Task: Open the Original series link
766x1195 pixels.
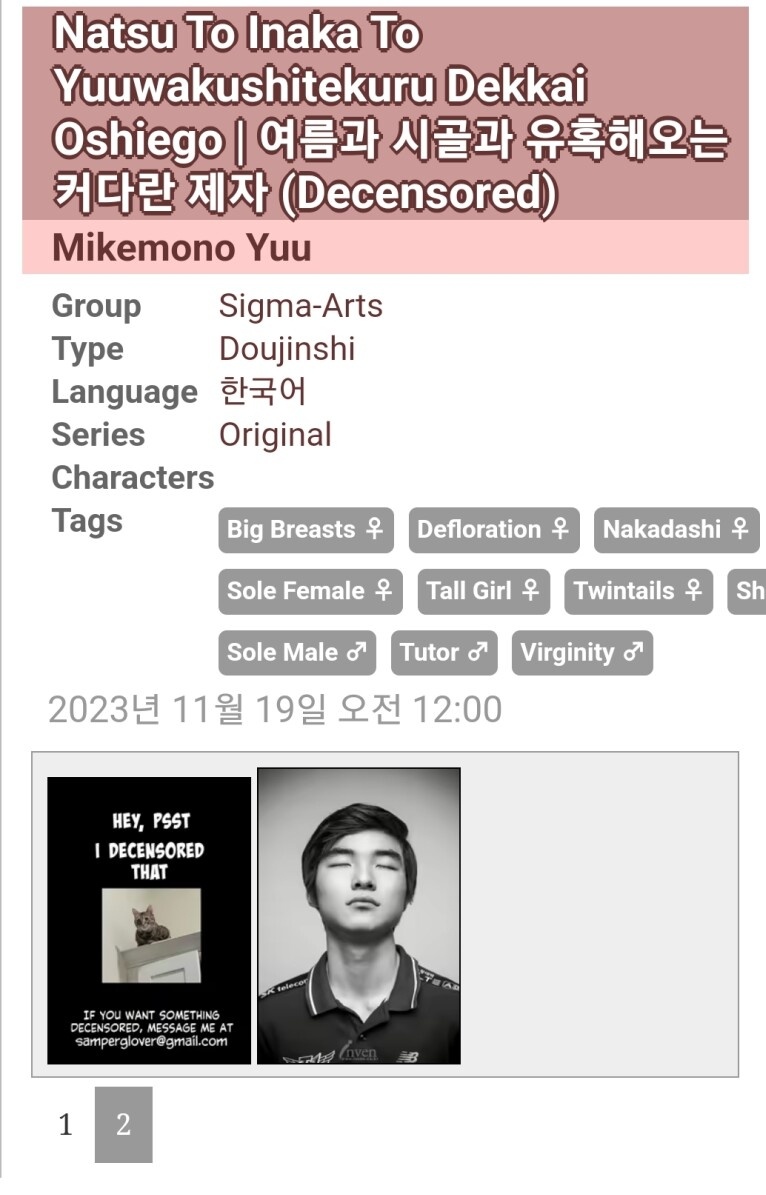Action: tap(275, 435)
